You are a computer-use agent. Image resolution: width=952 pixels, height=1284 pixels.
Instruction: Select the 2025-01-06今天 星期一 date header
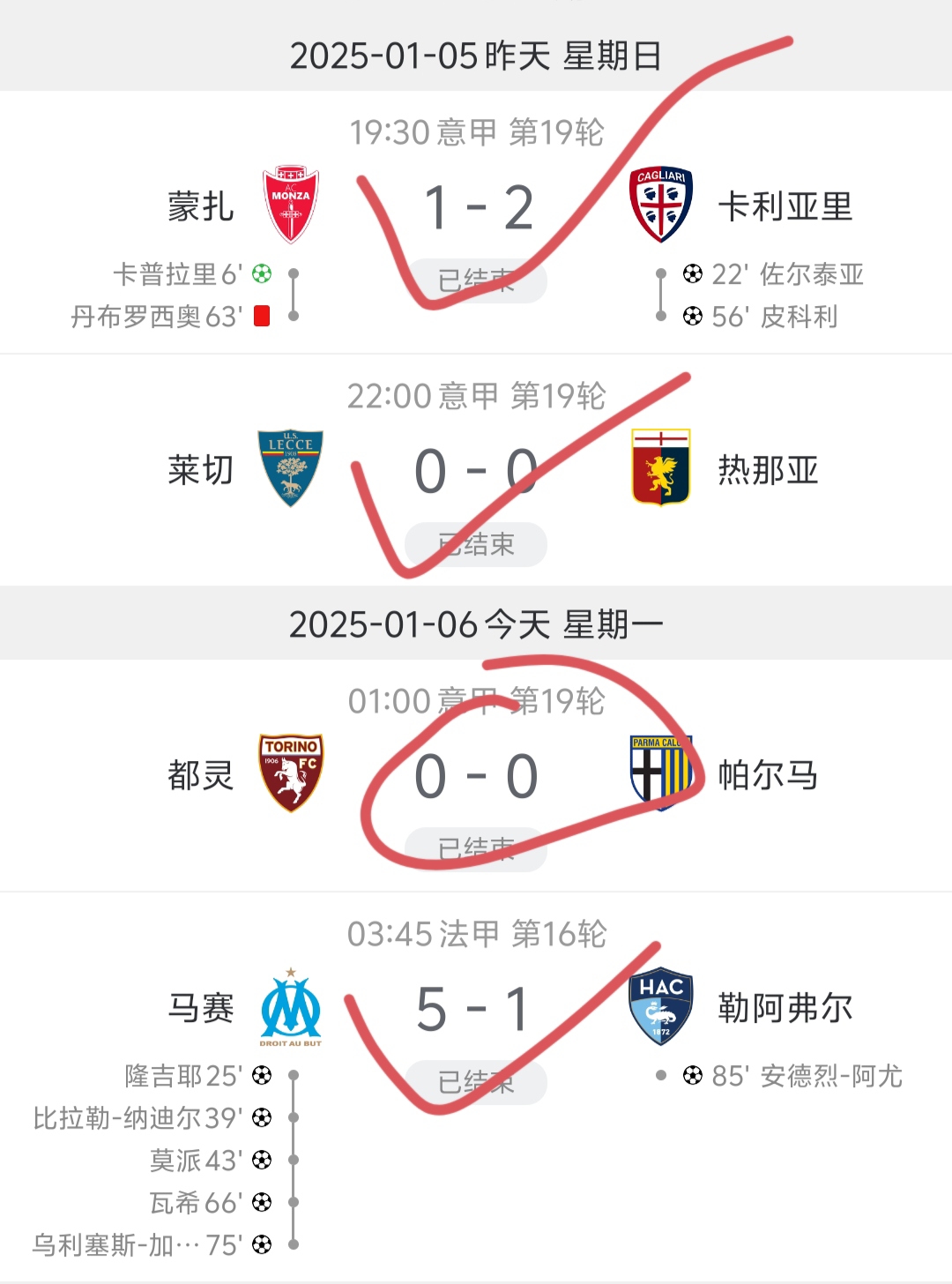pyautogui.click(x=476, y=621)
